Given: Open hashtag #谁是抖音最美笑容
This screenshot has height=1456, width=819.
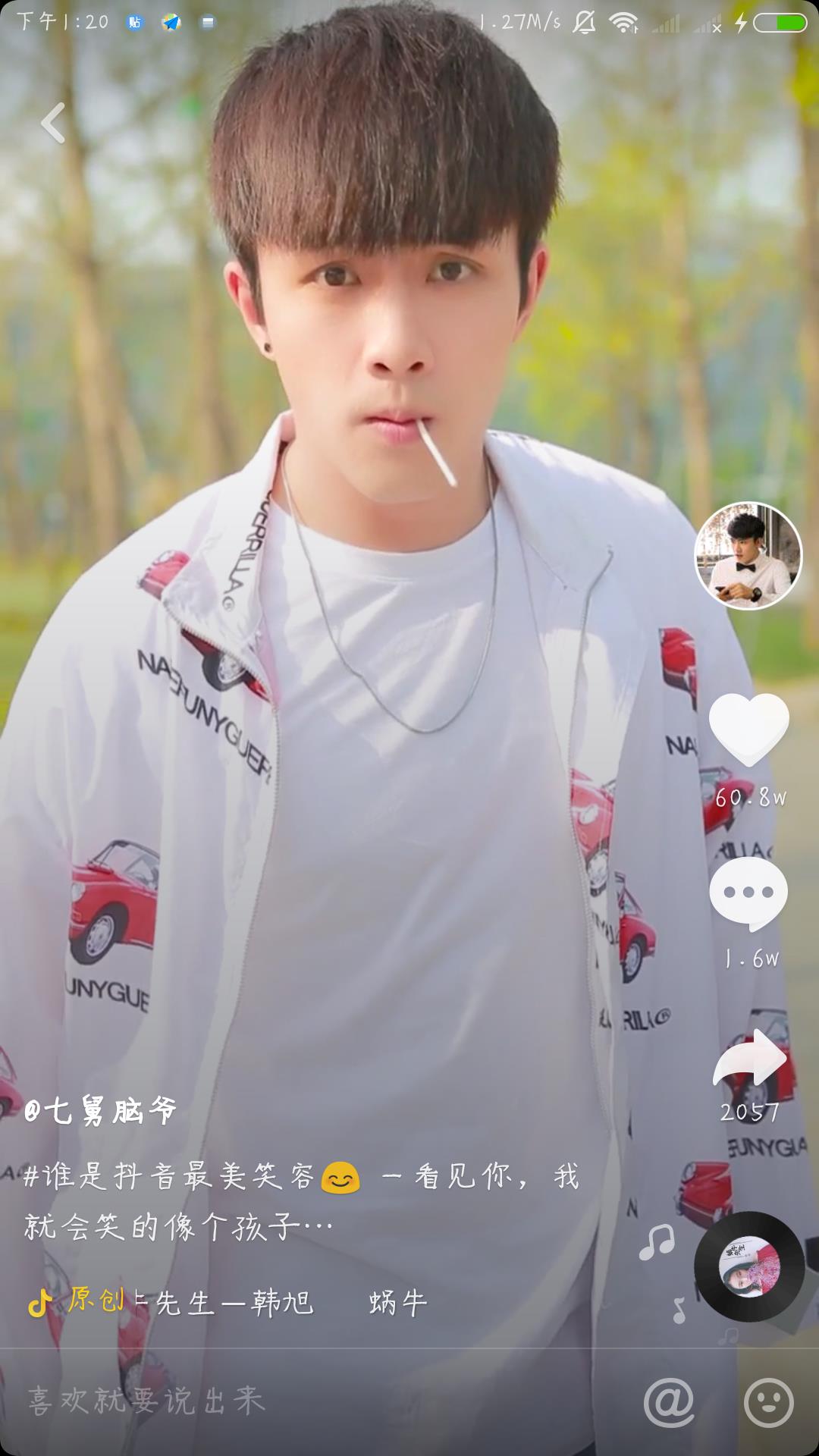Looking at the screenshot, I should [x=170, y=1176].
